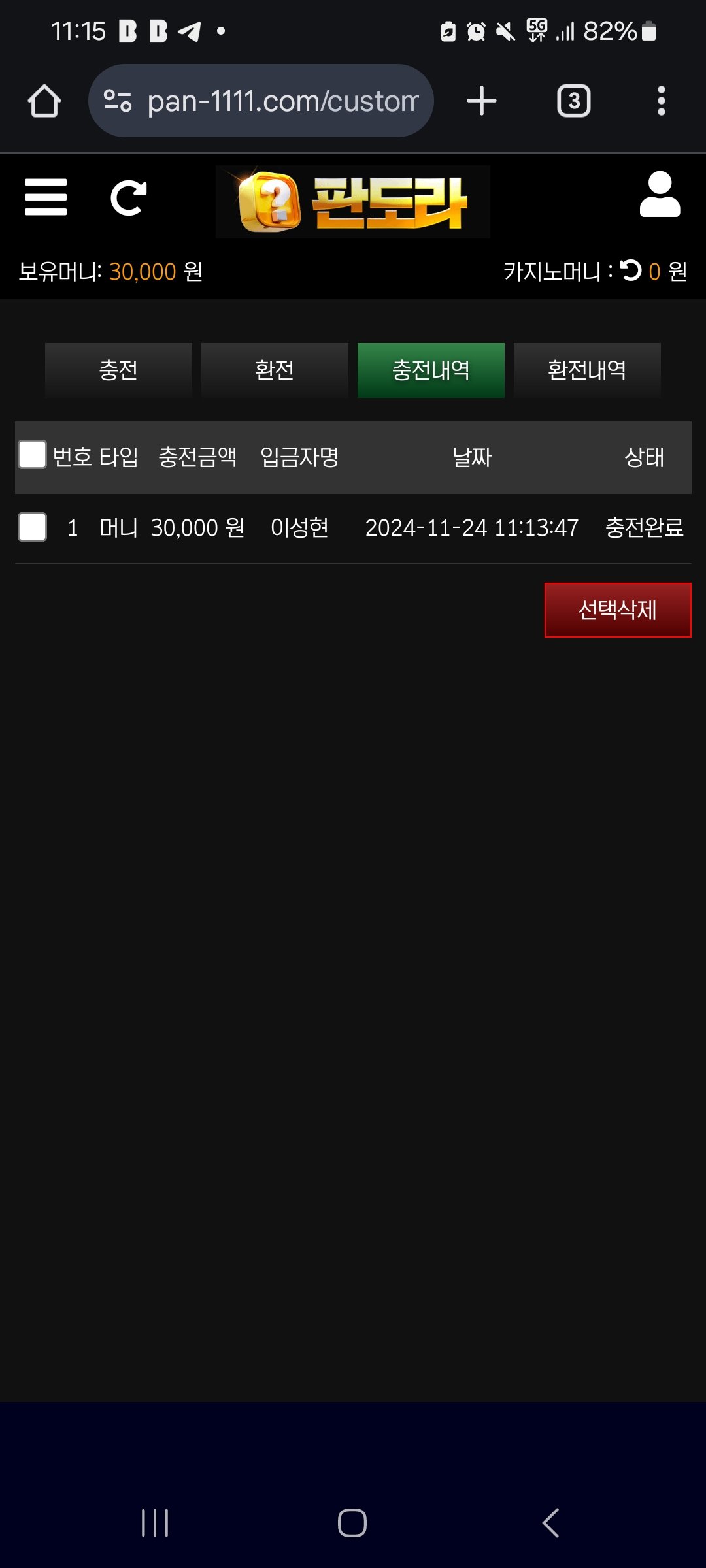
Task: Go to the browser home page
Action: click(44, 101)
